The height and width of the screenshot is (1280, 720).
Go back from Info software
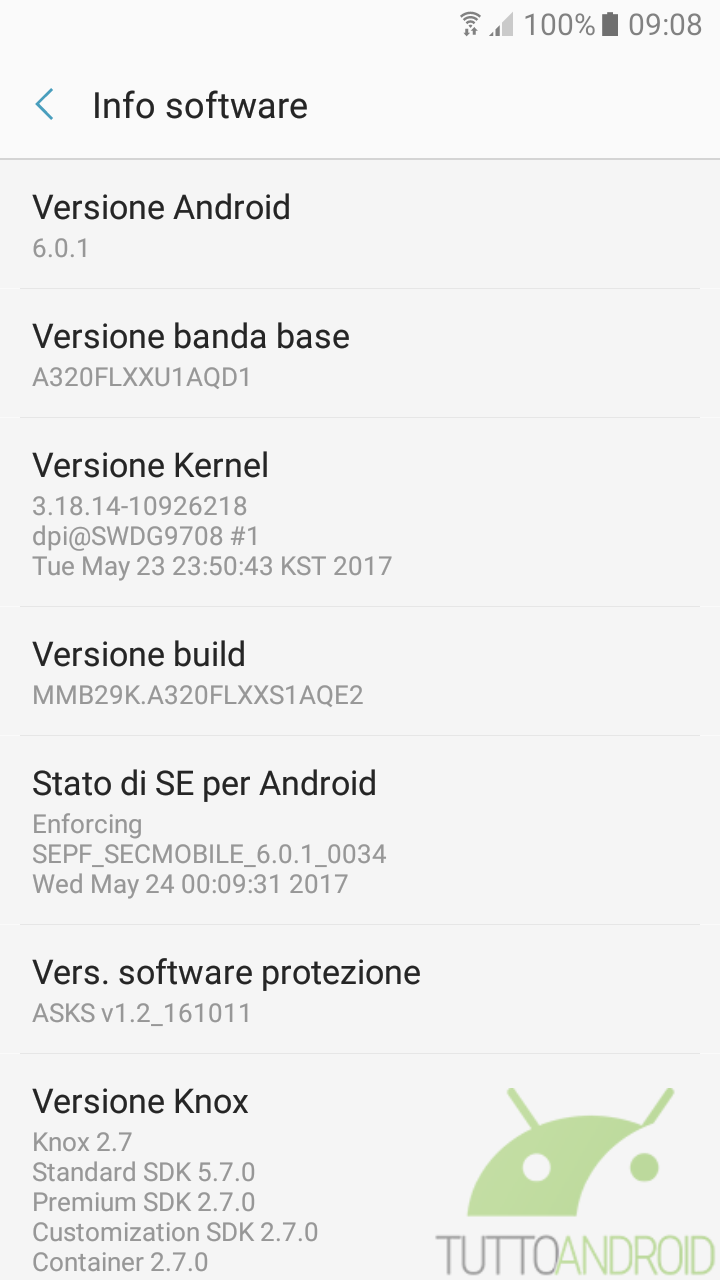[x=45, y=105]
